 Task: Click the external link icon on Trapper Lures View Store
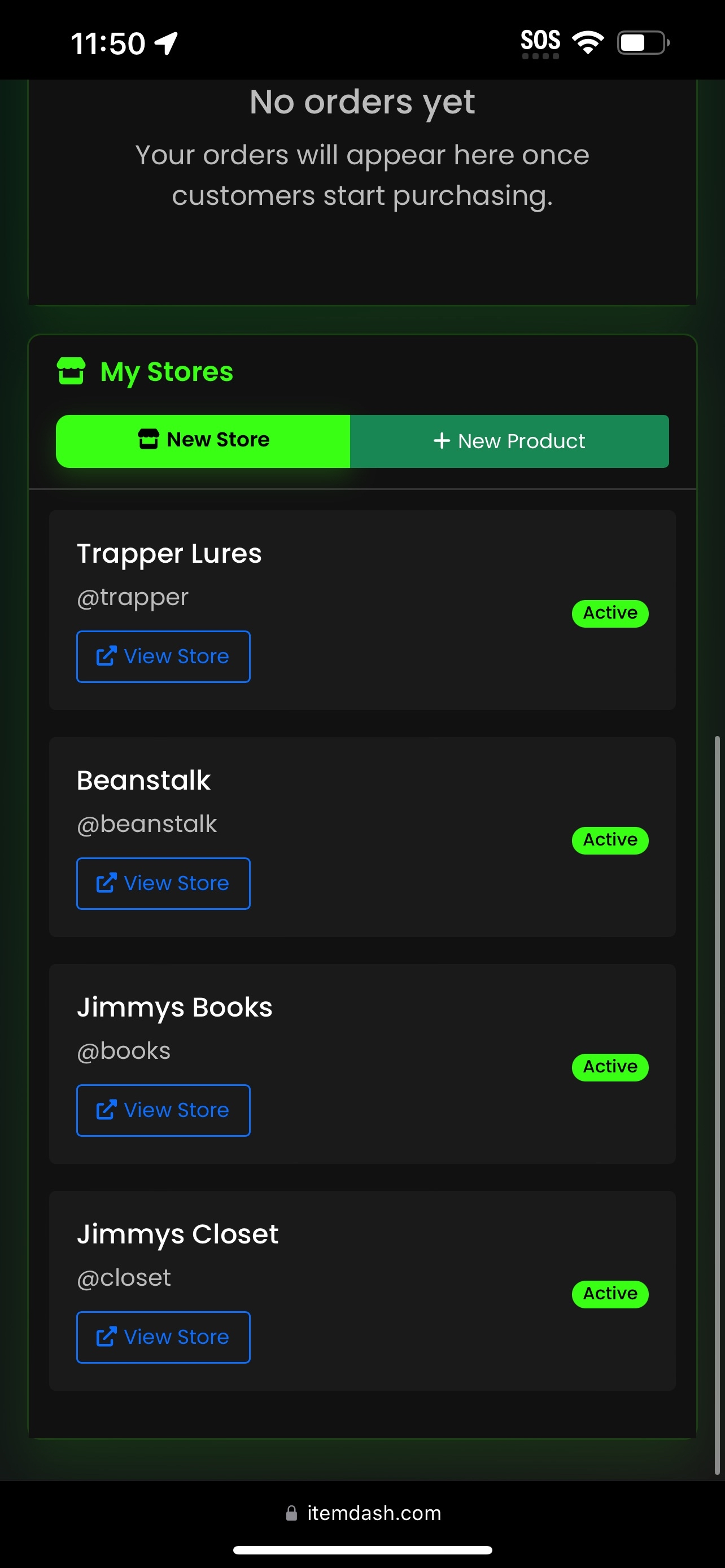point(107,655)
